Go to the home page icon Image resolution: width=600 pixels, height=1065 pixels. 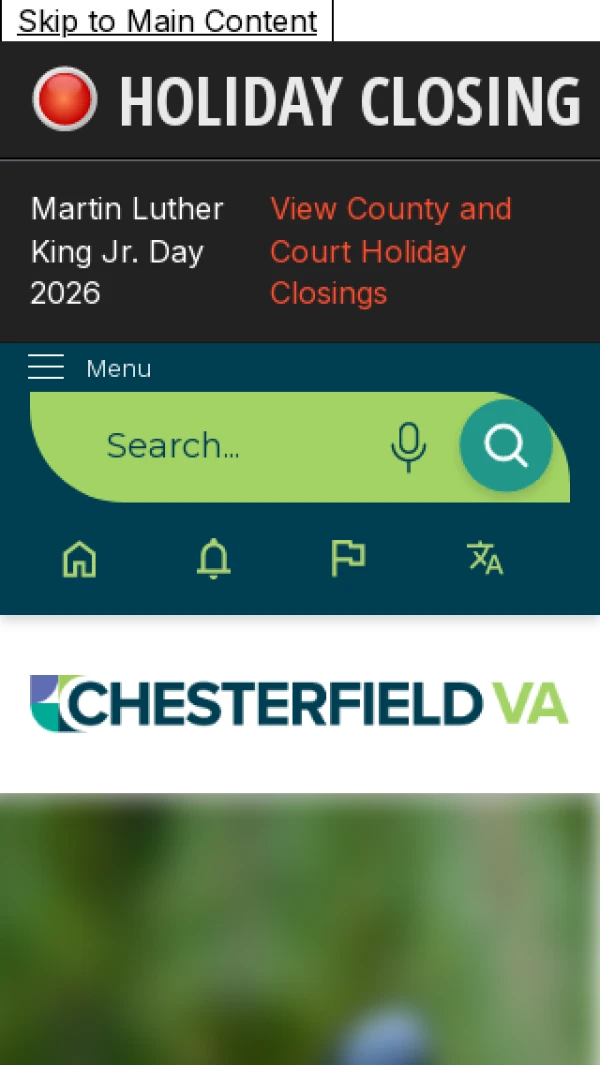click(80, 559)
